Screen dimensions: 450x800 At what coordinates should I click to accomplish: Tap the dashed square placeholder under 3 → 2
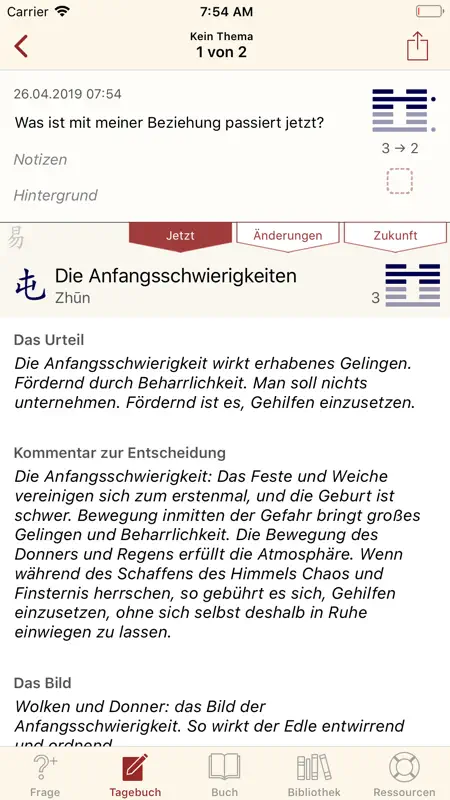point(399,181)
